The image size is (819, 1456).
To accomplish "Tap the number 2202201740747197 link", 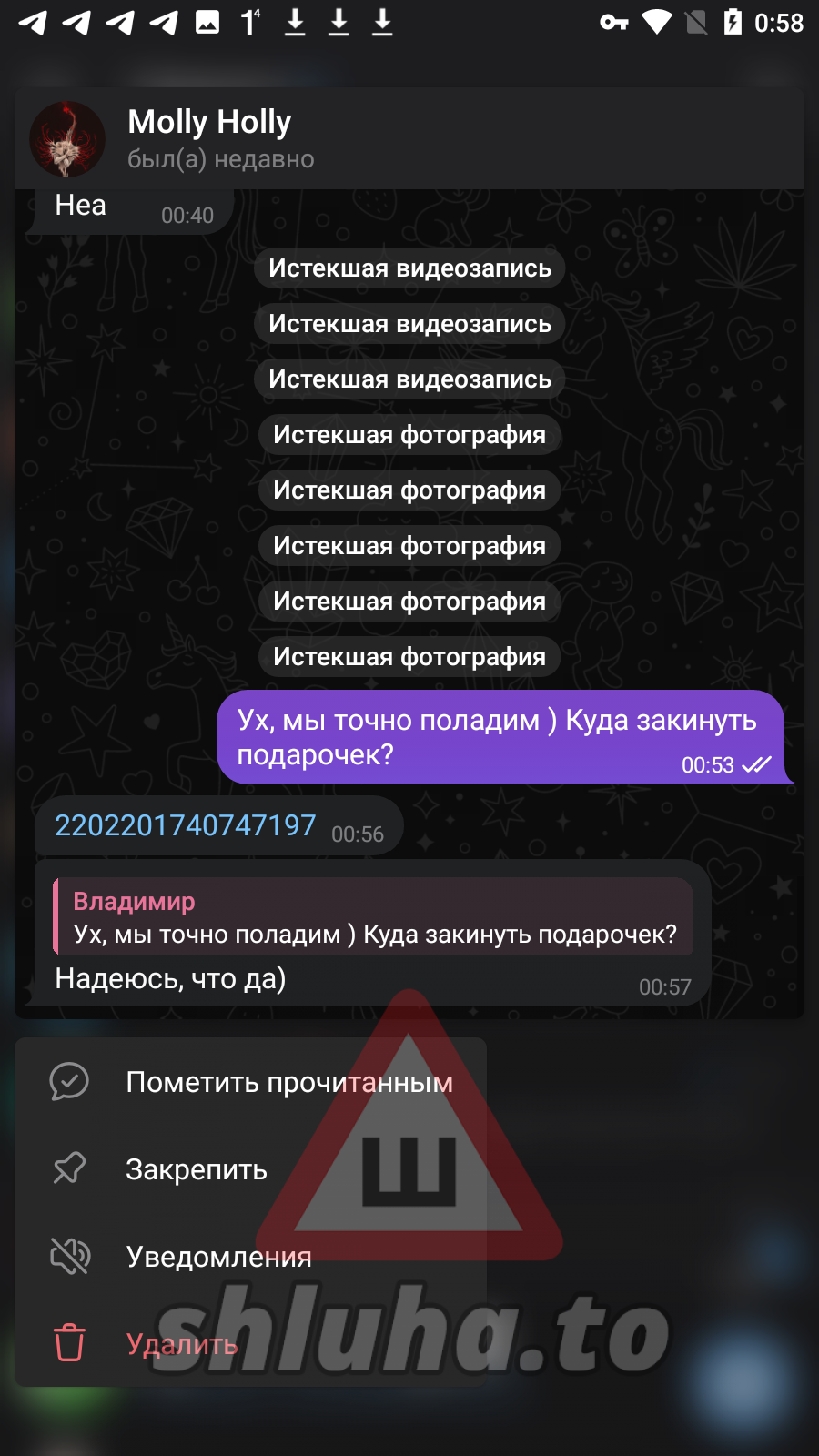I will (186, 825).
